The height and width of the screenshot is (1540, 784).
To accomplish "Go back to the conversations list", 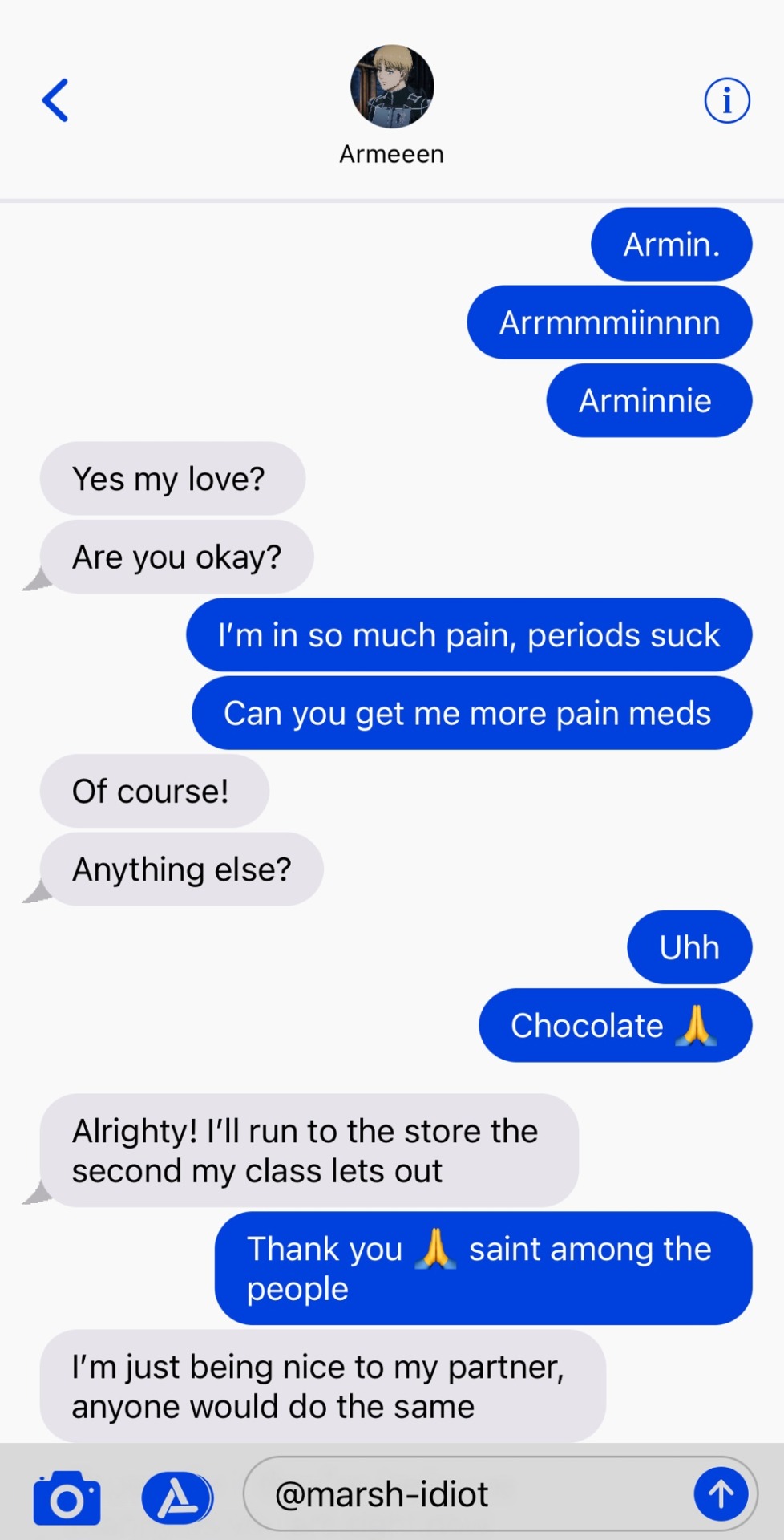I will pos(55,100).
